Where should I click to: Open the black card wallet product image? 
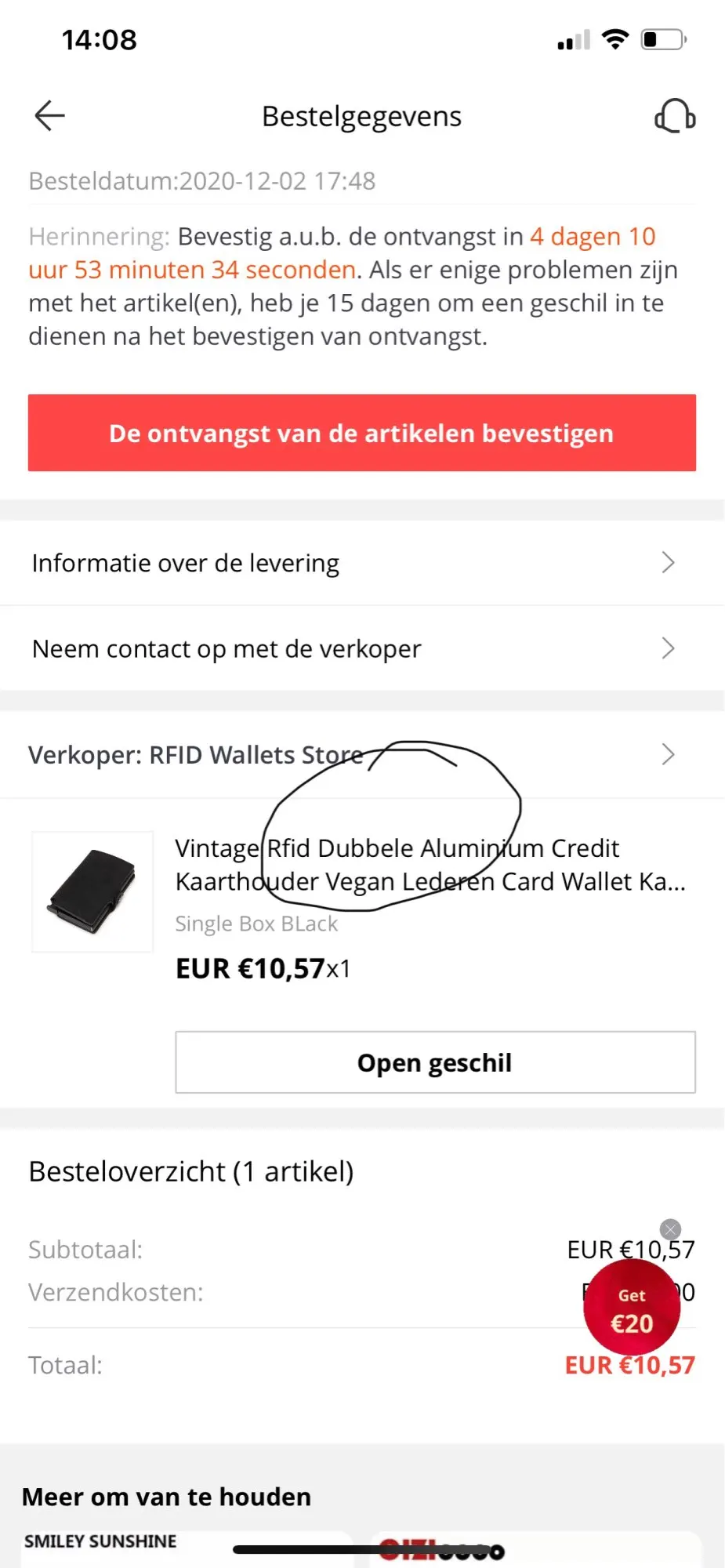(92, 891)
